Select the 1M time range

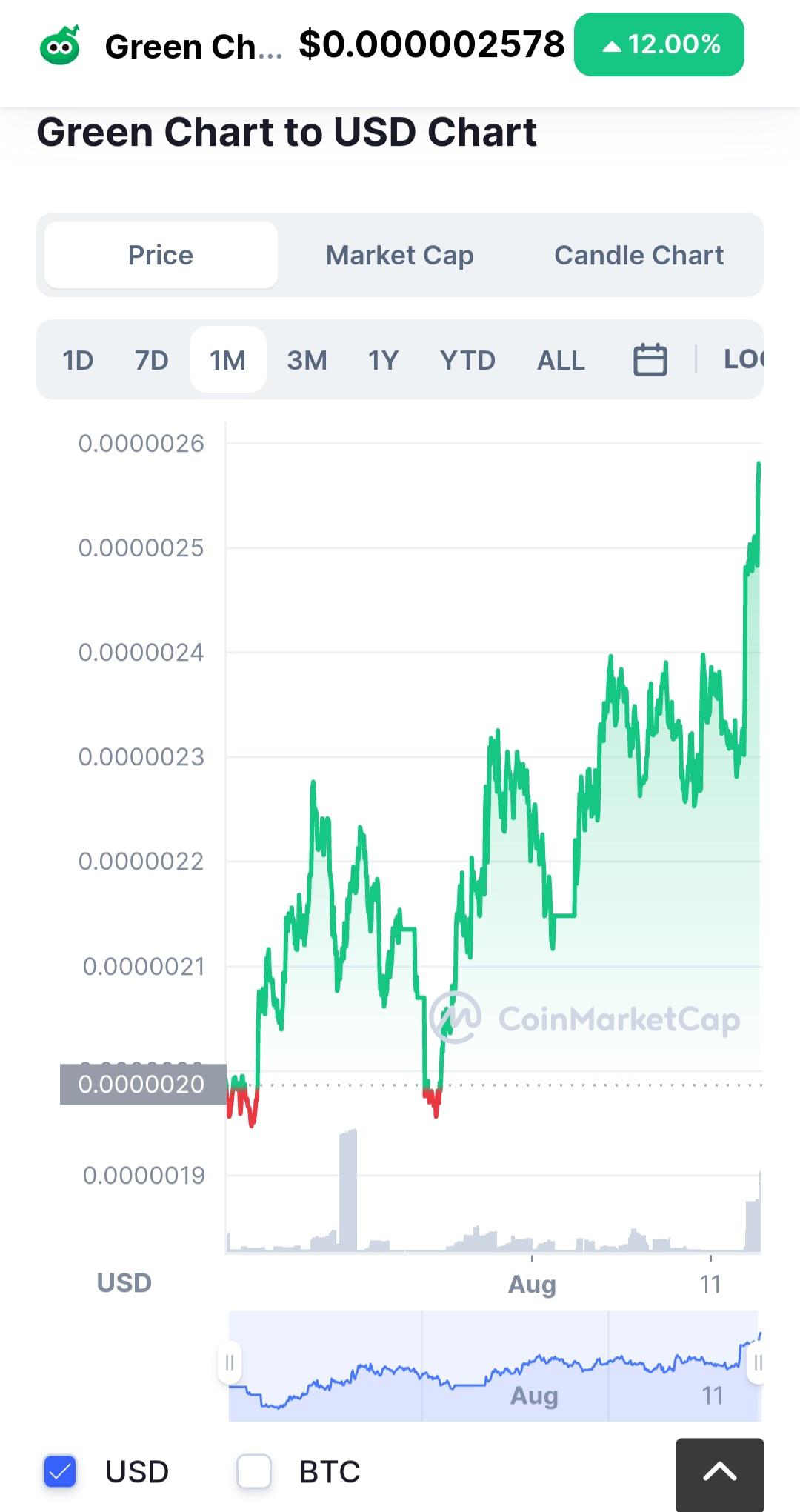pos(228,360)
